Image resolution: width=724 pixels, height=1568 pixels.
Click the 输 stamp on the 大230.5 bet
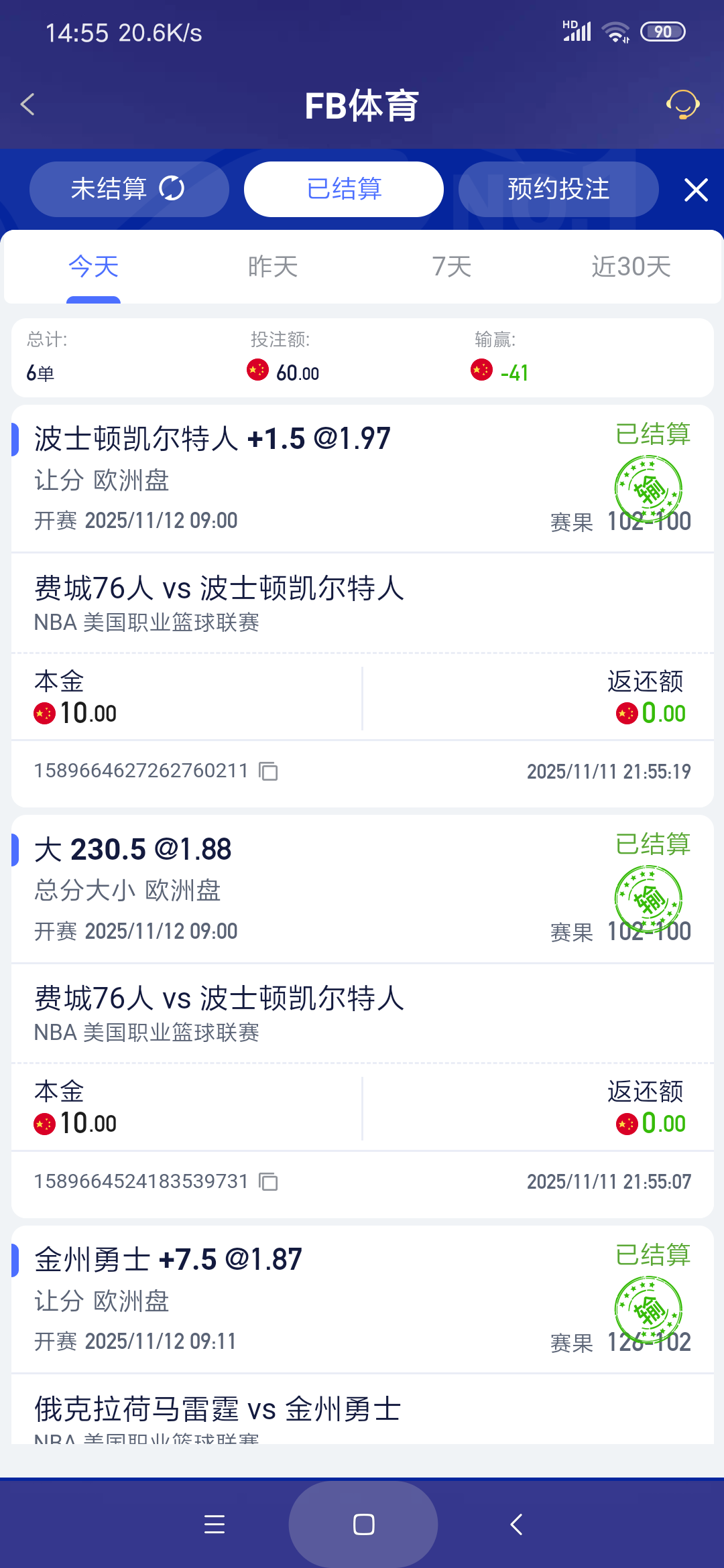click(649, 898)
